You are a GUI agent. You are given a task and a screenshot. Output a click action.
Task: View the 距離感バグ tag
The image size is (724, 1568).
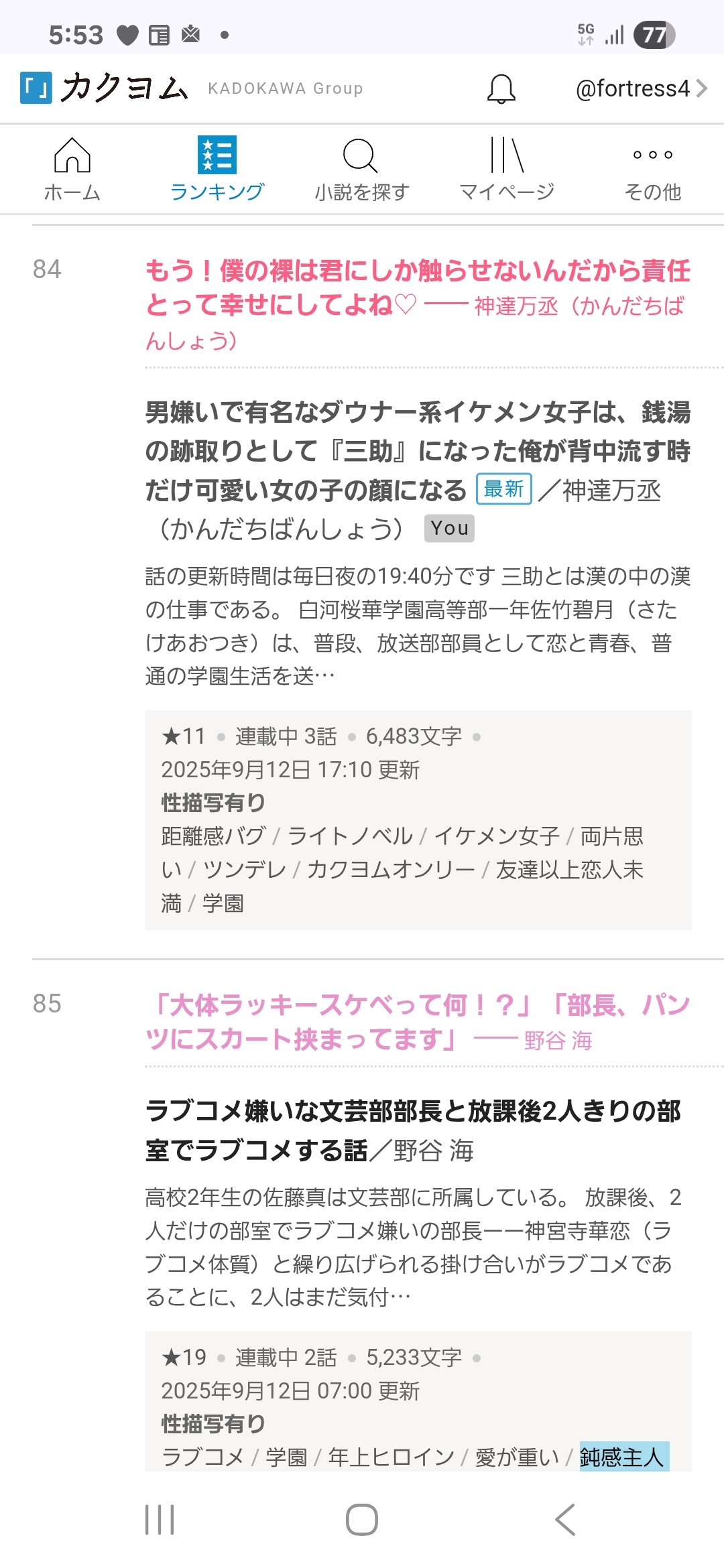pyautogui.click(x=213, y=836)
